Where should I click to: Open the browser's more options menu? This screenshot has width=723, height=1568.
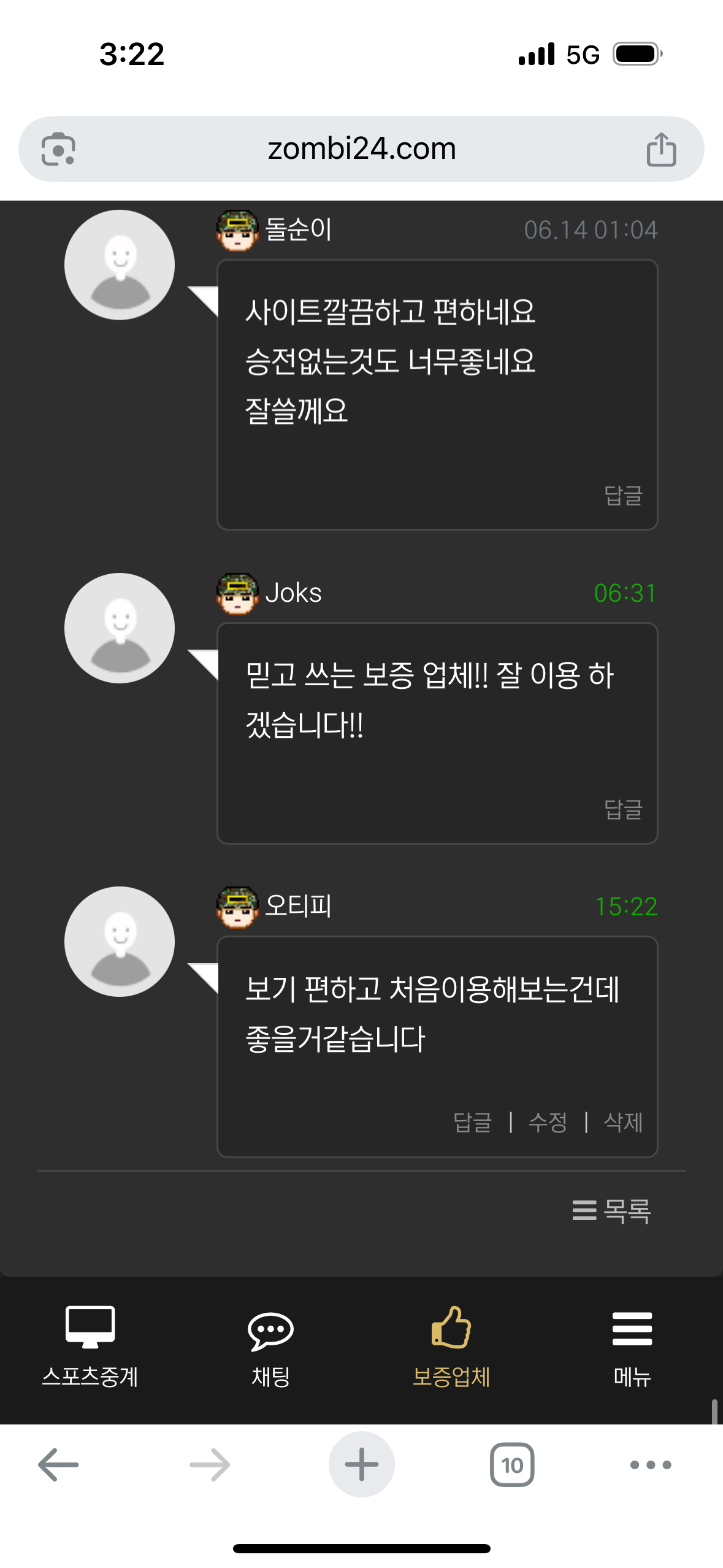pyautogui.click(x=651, y=1464)
